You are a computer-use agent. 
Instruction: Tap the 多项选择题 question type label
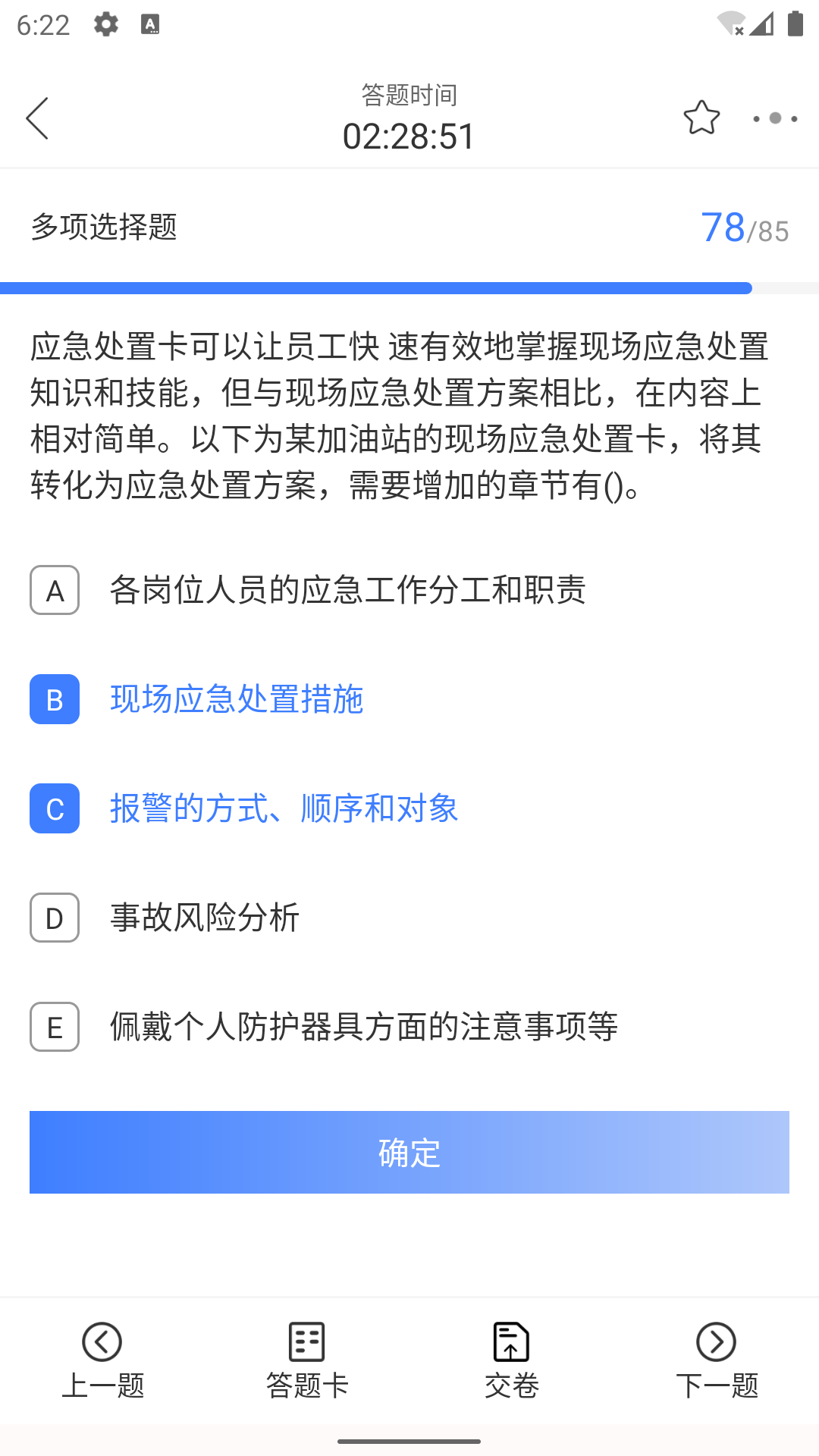click(105, 224)
